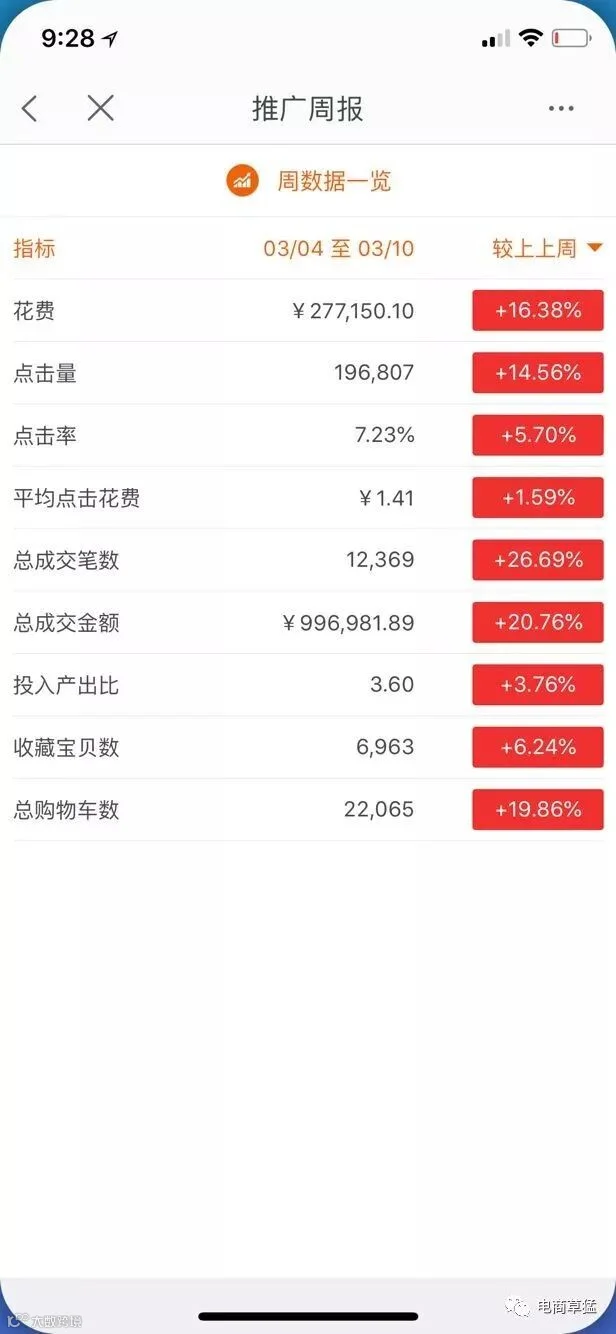The image size is (616, 1334).
Task: Open the three-dot overflow menu
Action: (561, 109)
